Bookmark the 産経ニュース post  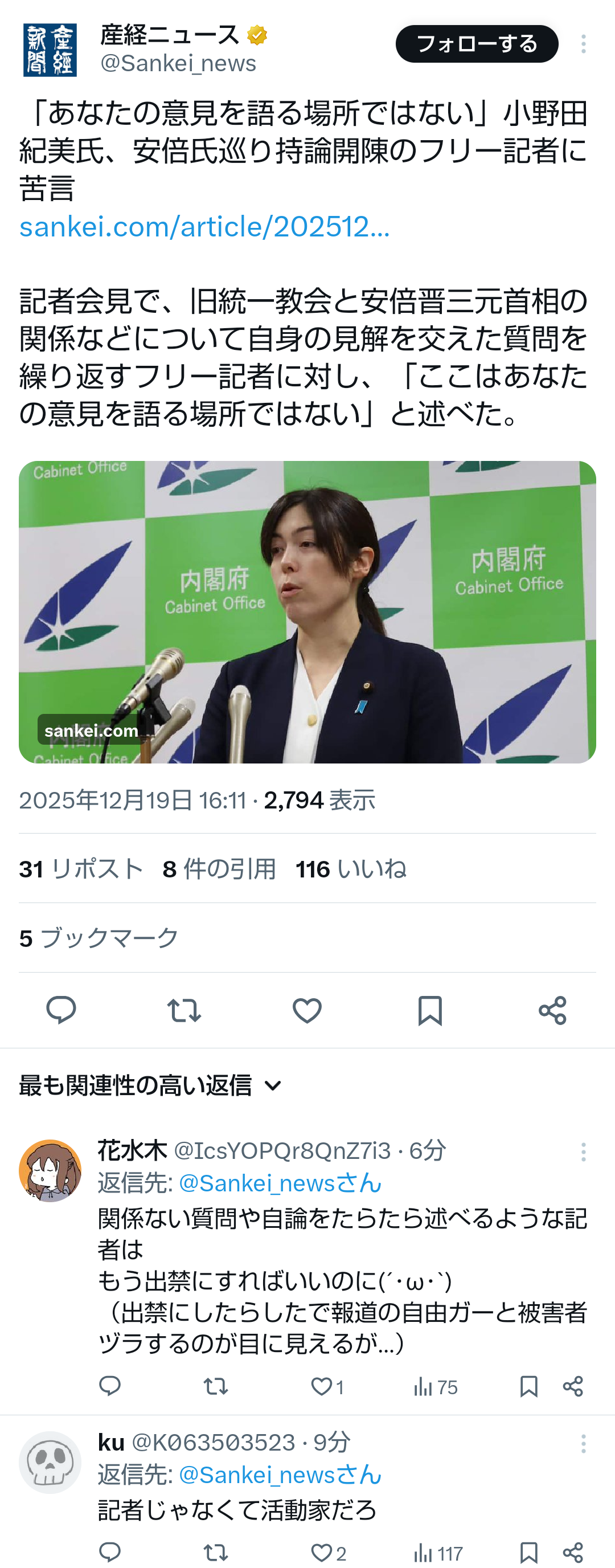click(429, 1010)
